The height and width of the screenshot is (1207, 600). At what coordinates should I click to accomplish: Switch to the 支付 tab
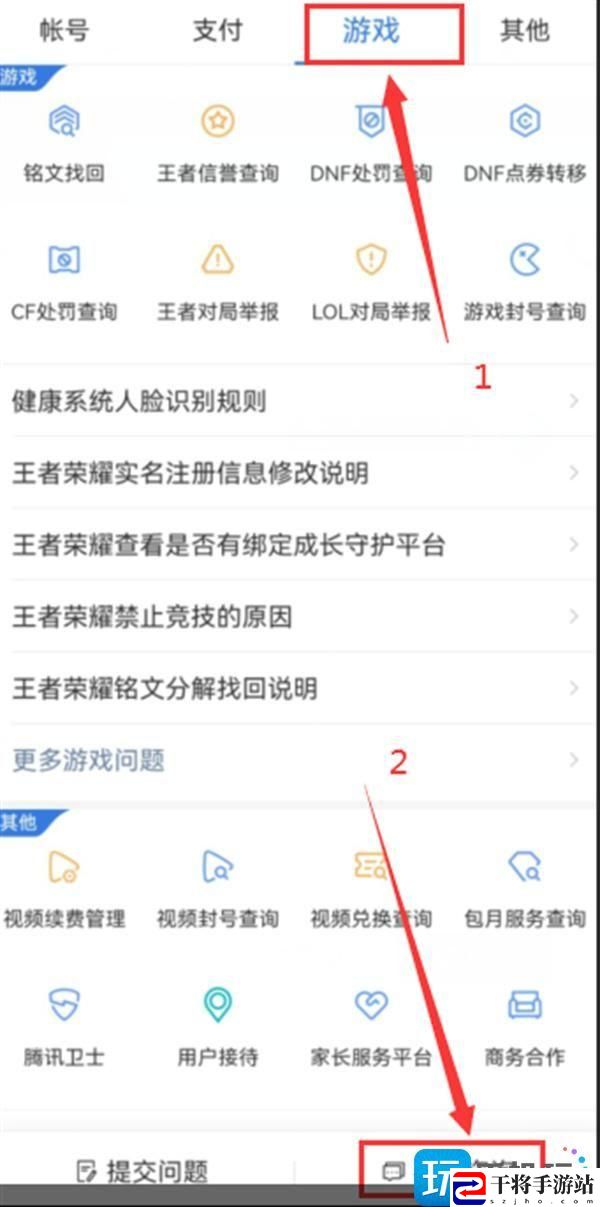[217, 32]
